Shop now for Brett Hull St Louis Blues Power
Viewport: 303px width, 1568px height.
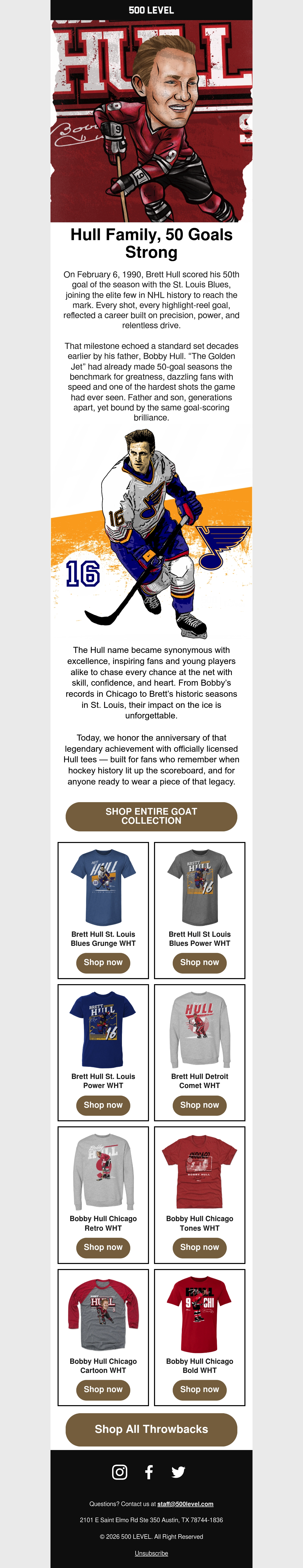[199, 962]
